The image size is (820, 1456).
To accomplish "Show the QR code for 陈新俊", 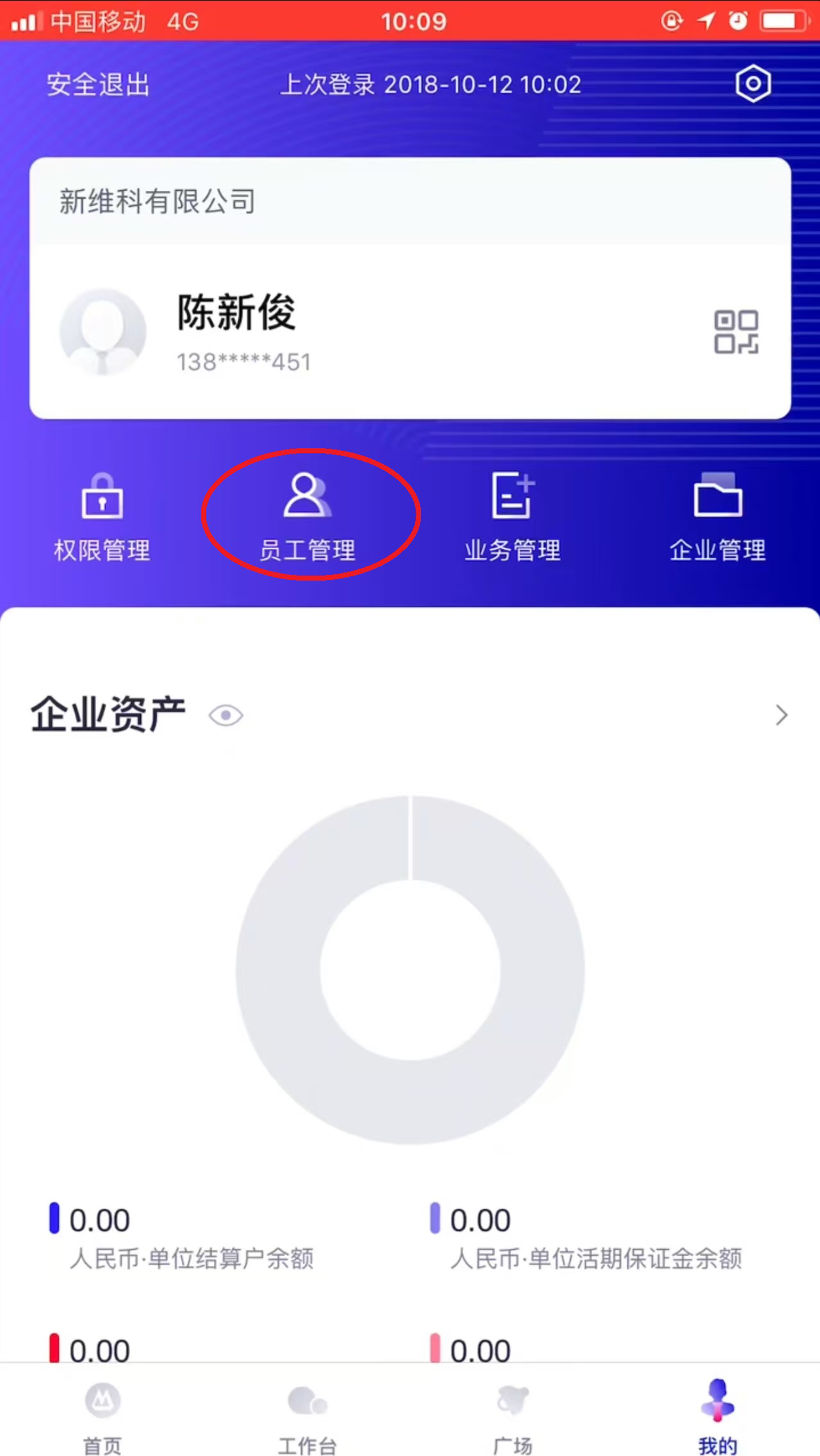I will pyautogui.click(x=736, y=332).
